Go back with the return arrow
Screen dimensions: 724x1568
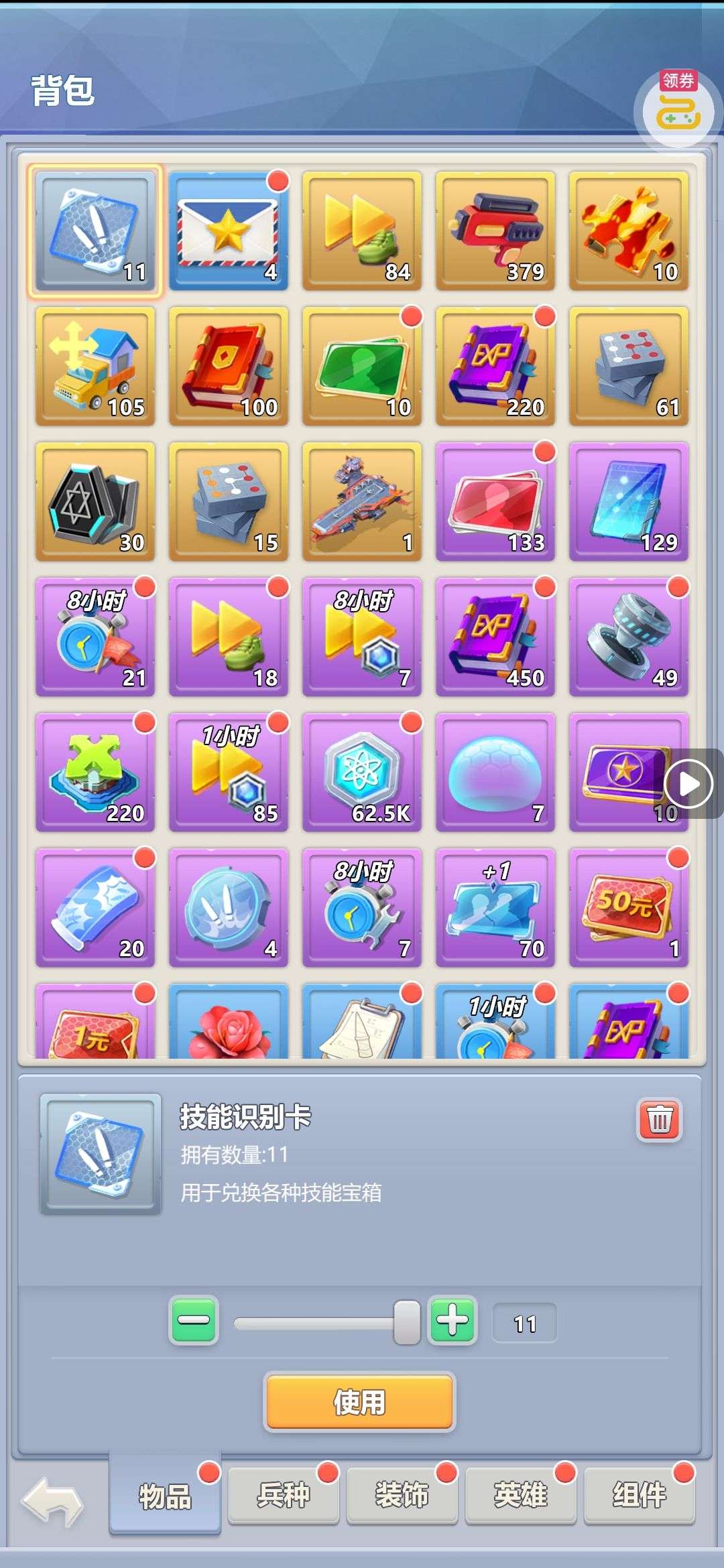point(52,1501)
